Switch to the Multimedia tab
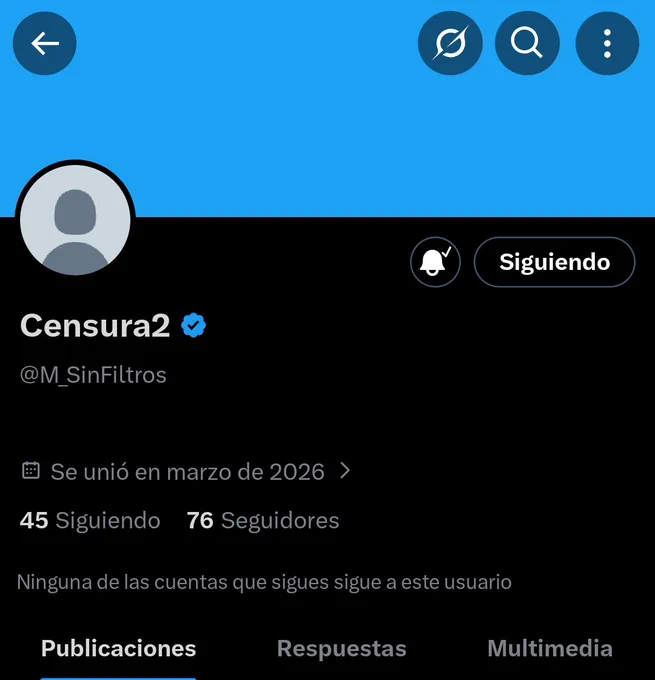 550,649
